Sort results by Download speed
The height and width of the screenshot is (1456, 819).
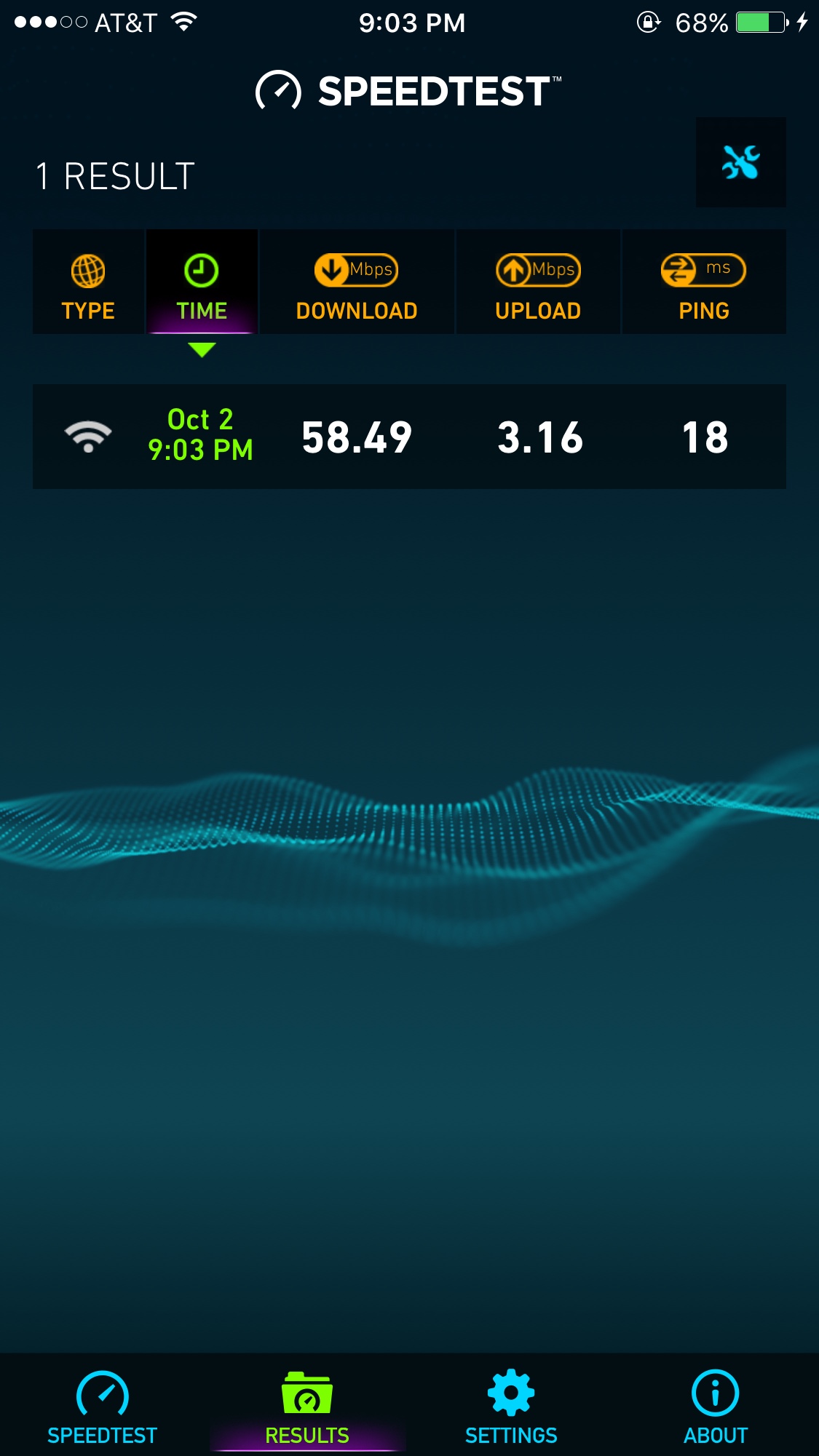[x=357, y=282]
